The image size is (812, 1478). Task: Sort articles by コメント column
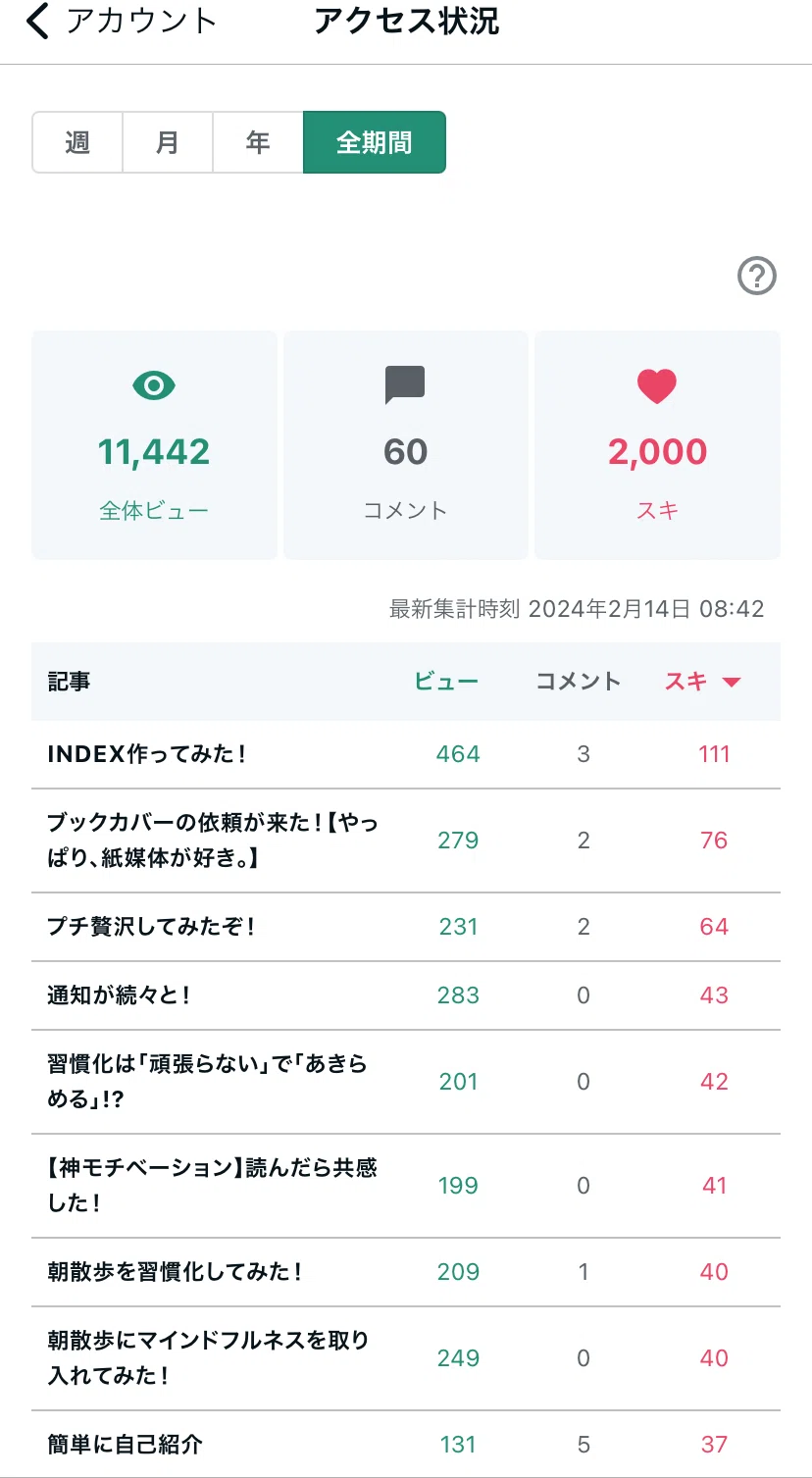[579, 682]
